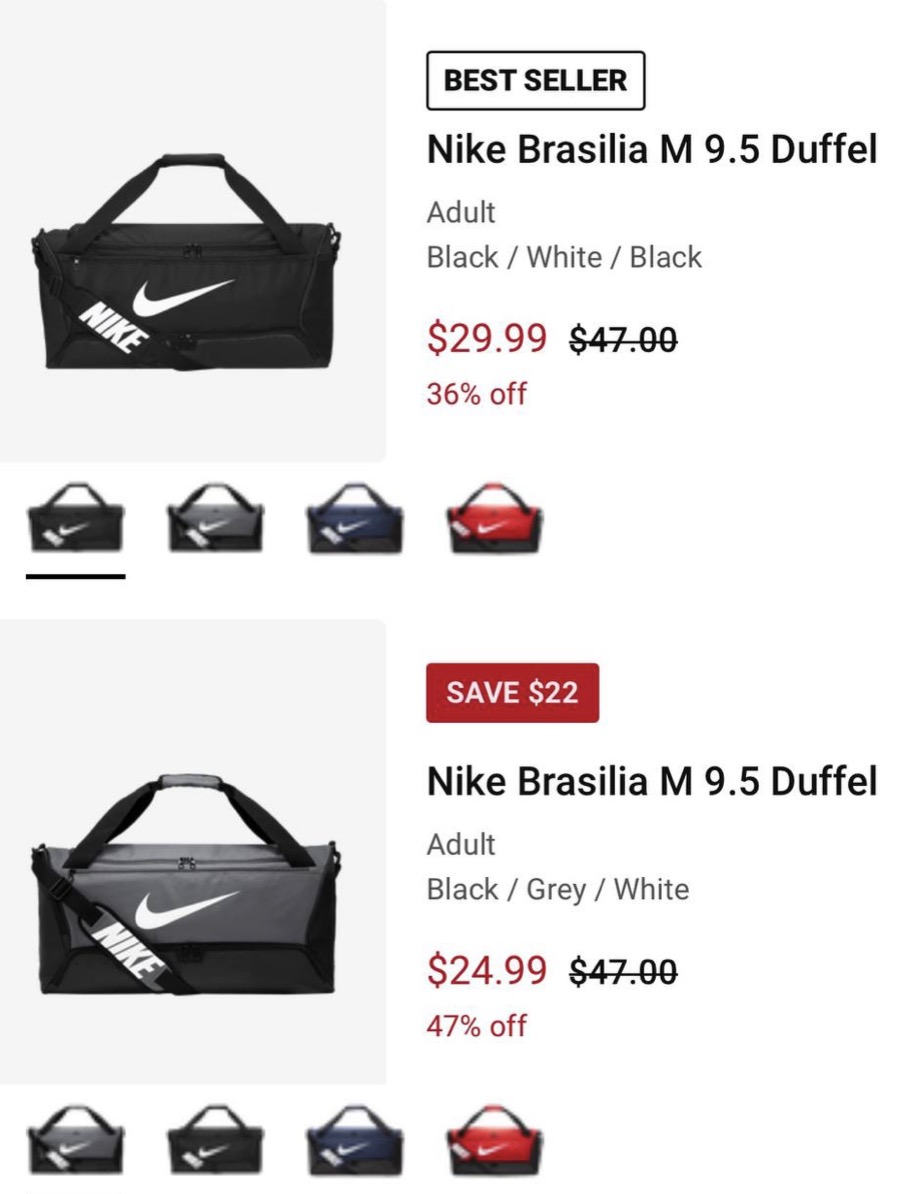
Task: Click the BEST SELLER badge
Action: click(x=534, y=79)
